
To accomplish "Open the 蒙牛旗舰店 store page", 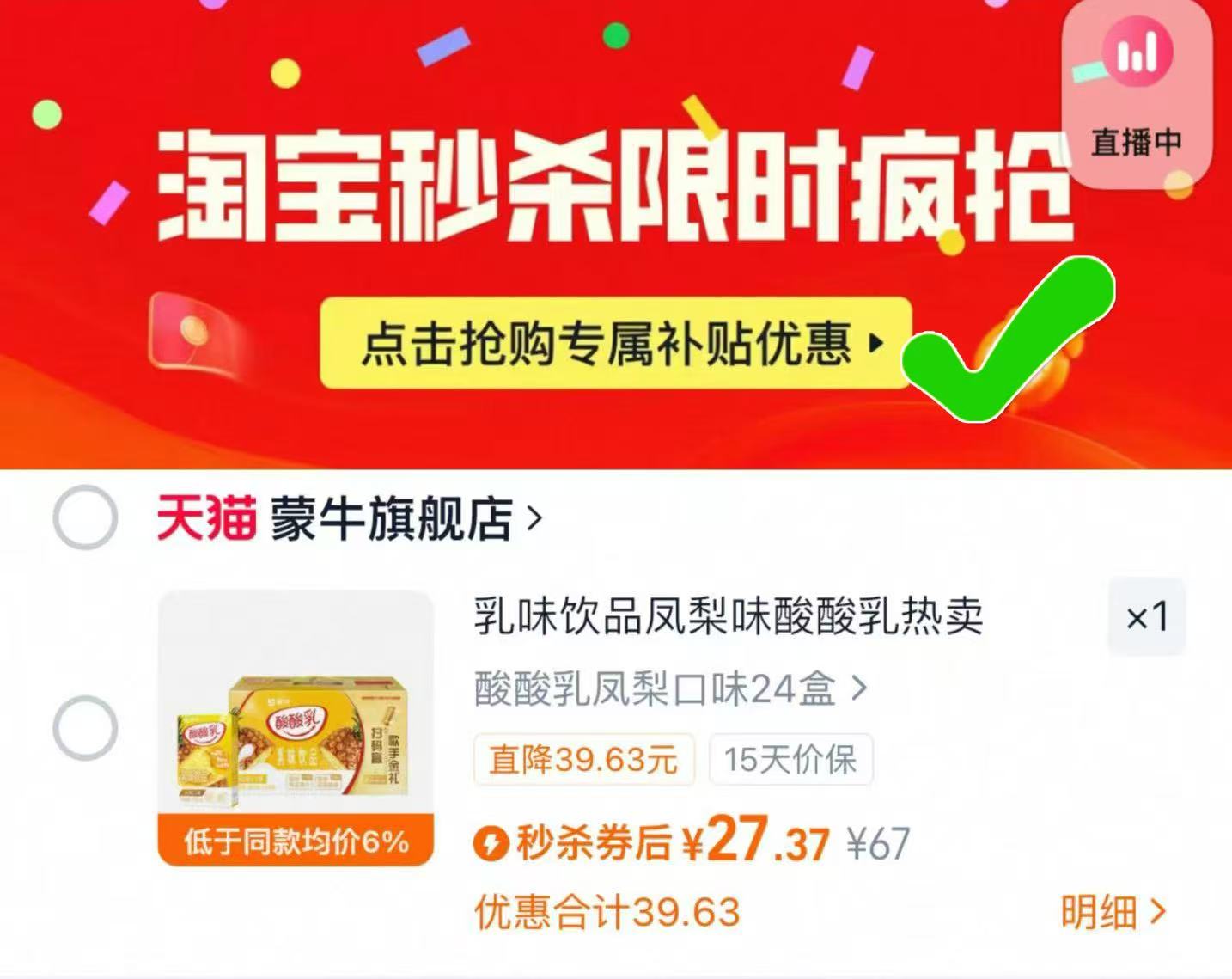I will click(406, 519).
